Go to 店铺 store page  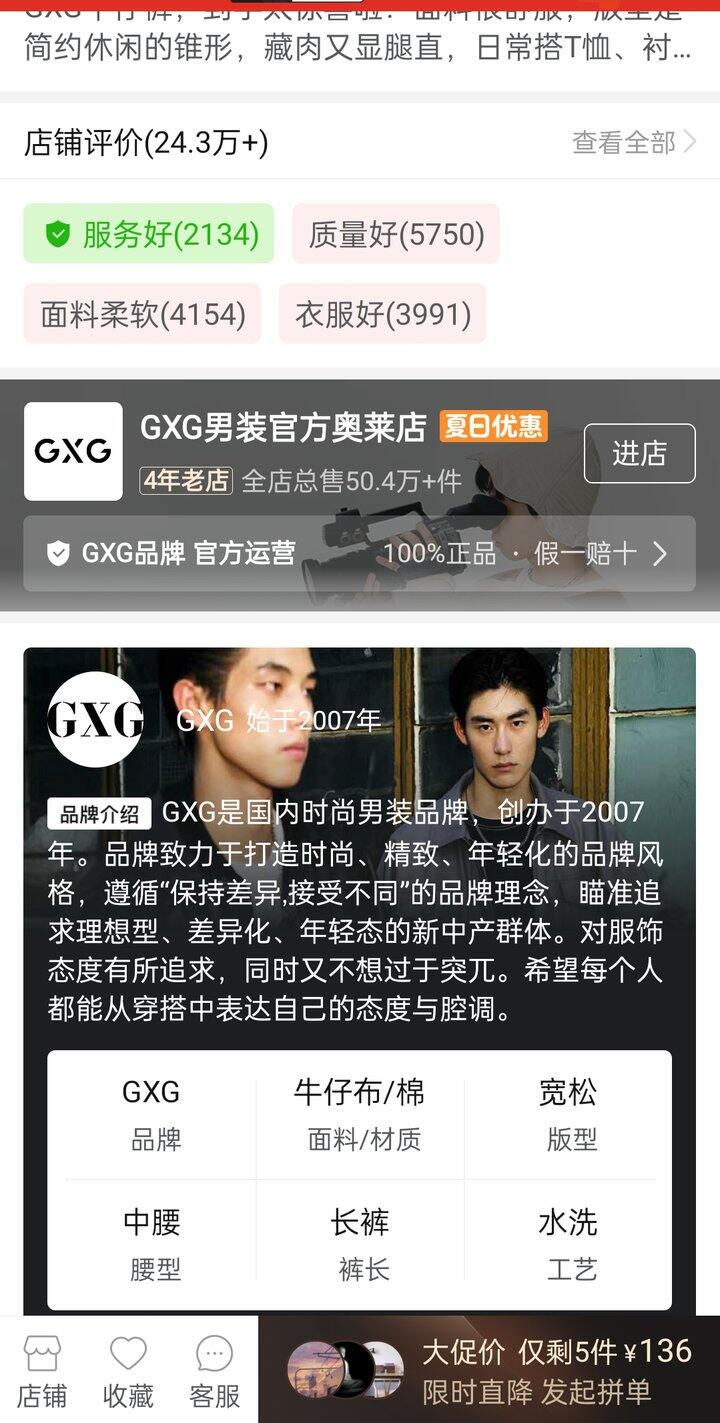click(x=42, y=1370)
